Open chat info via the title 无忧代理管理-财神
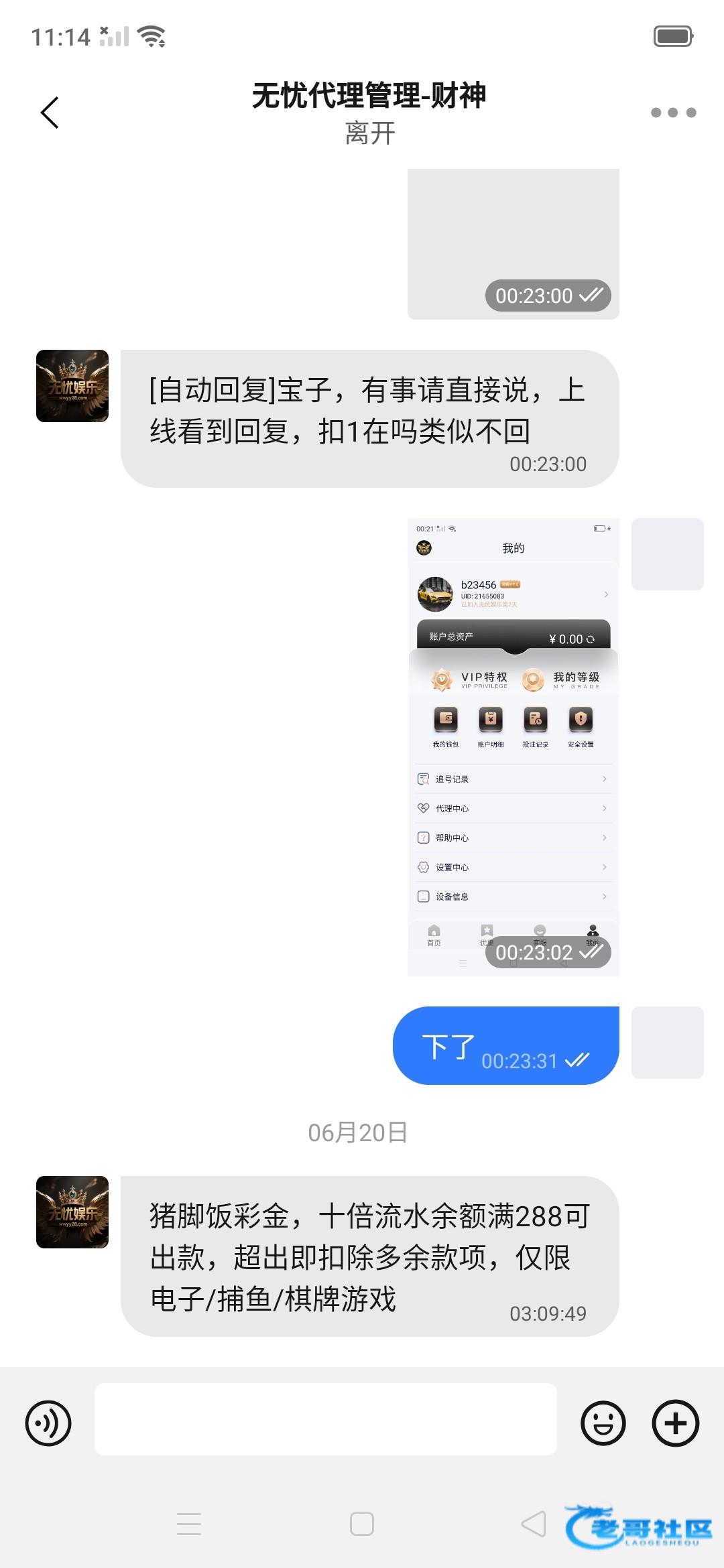Viewport: 724px width, 1568px height. pyautogui.click(x=369, y=96)
